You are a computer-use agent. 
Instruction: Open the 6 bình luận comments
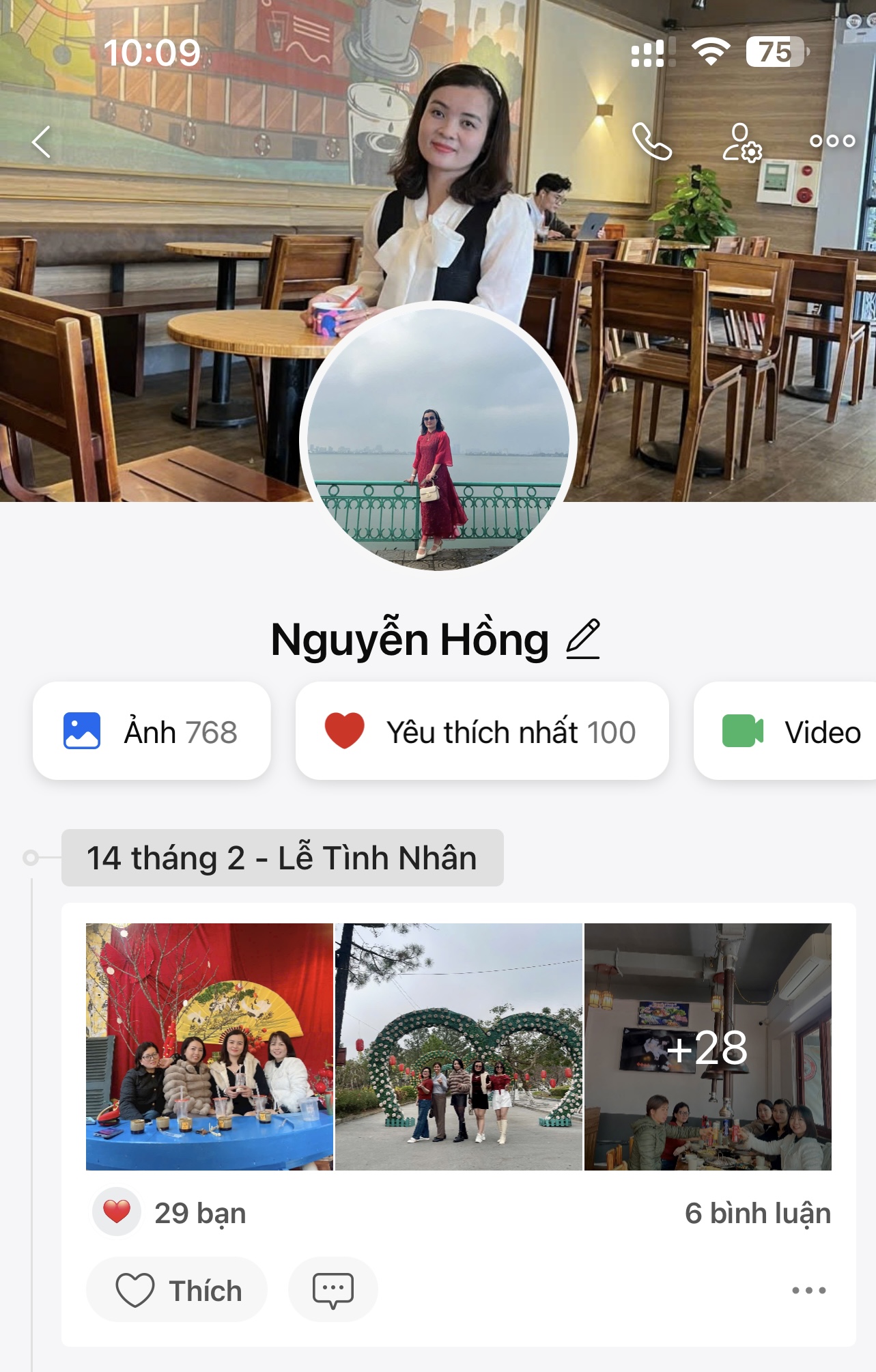[x=757, y=1214]
